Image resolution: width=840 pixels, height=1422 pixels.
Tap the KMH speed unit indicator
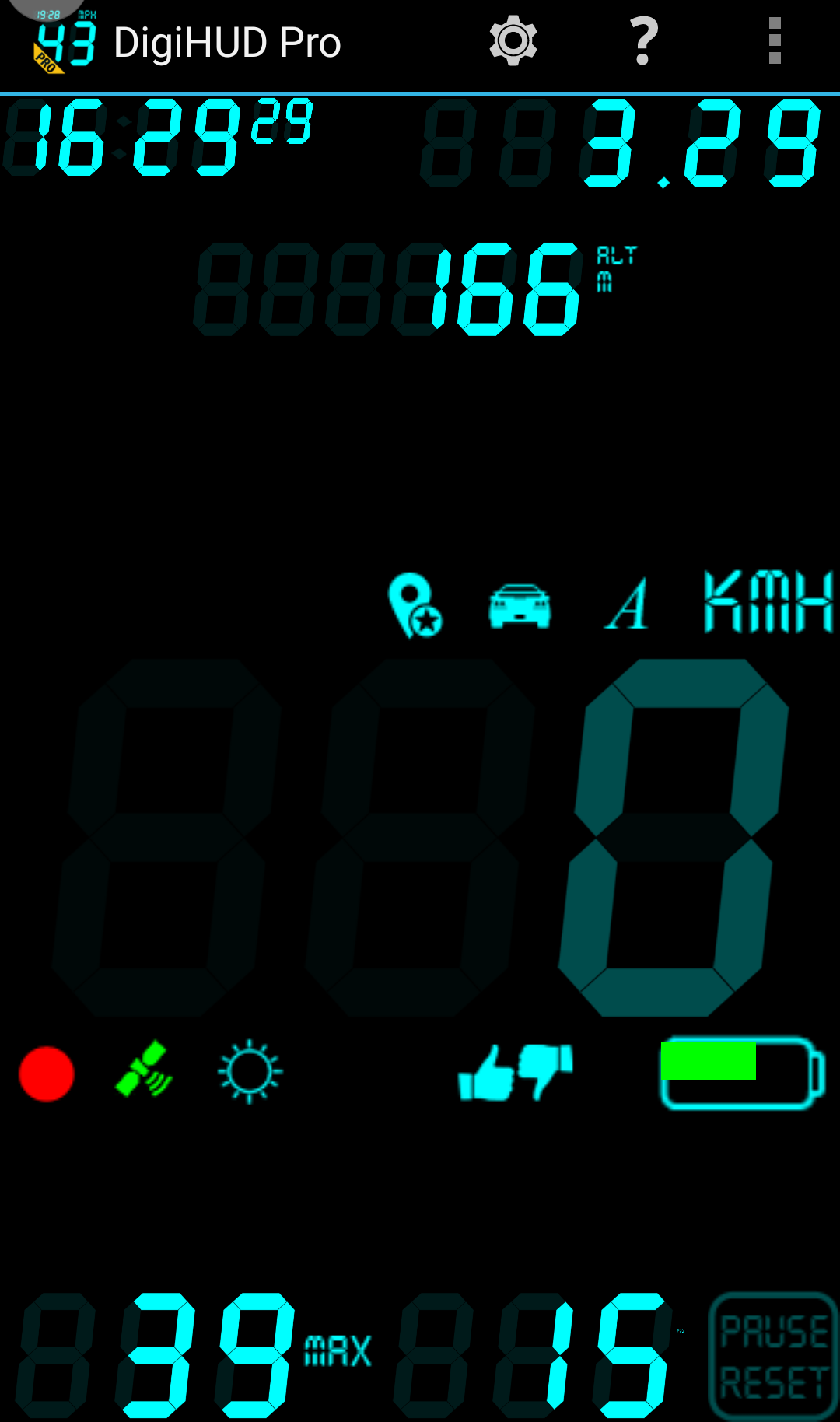(x=768, y=601)
